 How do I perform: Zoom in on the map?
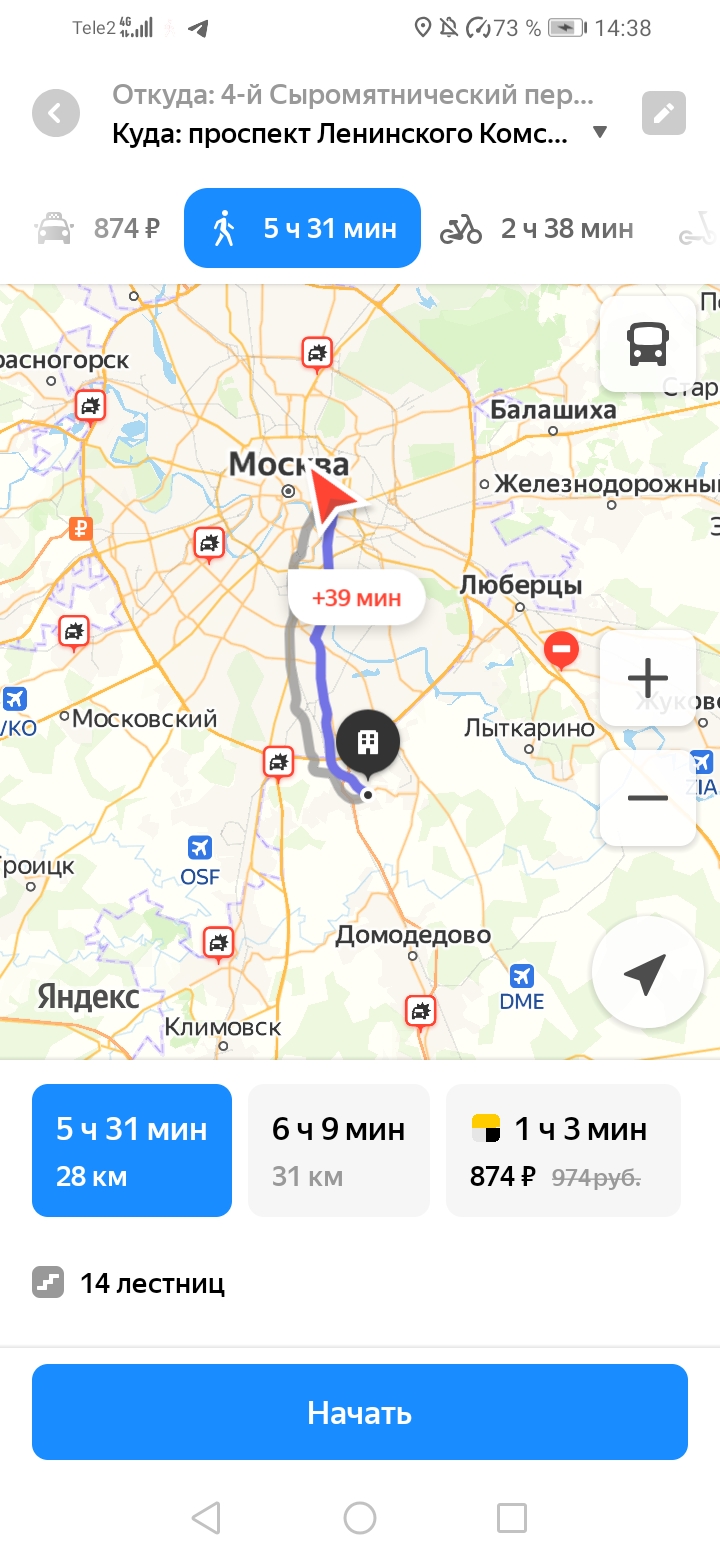pyautogui.click(x=647, y=679)
